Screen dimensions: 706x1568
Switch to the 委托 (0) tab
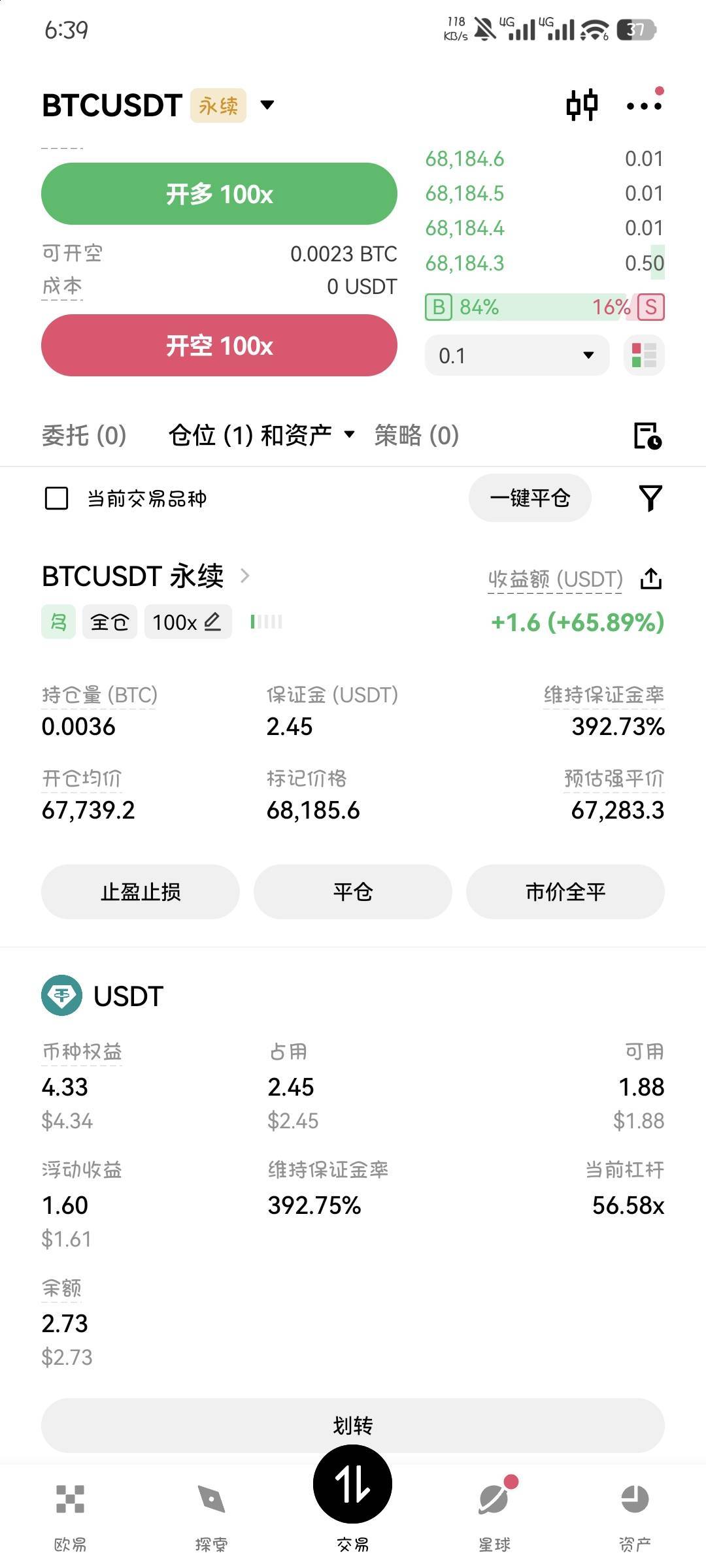tap(84, 435)
